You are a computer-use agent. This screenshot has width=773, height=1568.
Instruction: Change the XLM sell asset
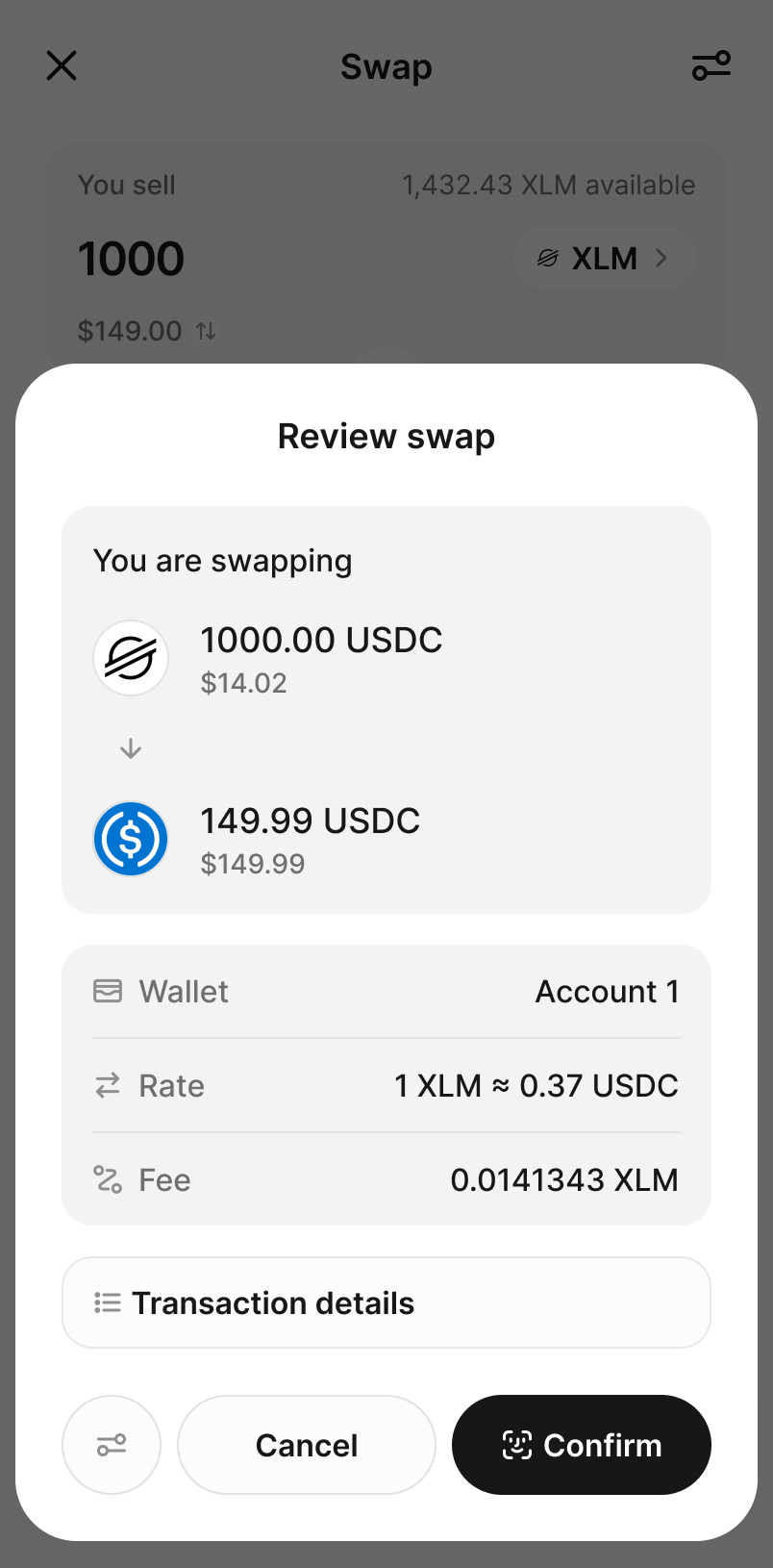604,258
